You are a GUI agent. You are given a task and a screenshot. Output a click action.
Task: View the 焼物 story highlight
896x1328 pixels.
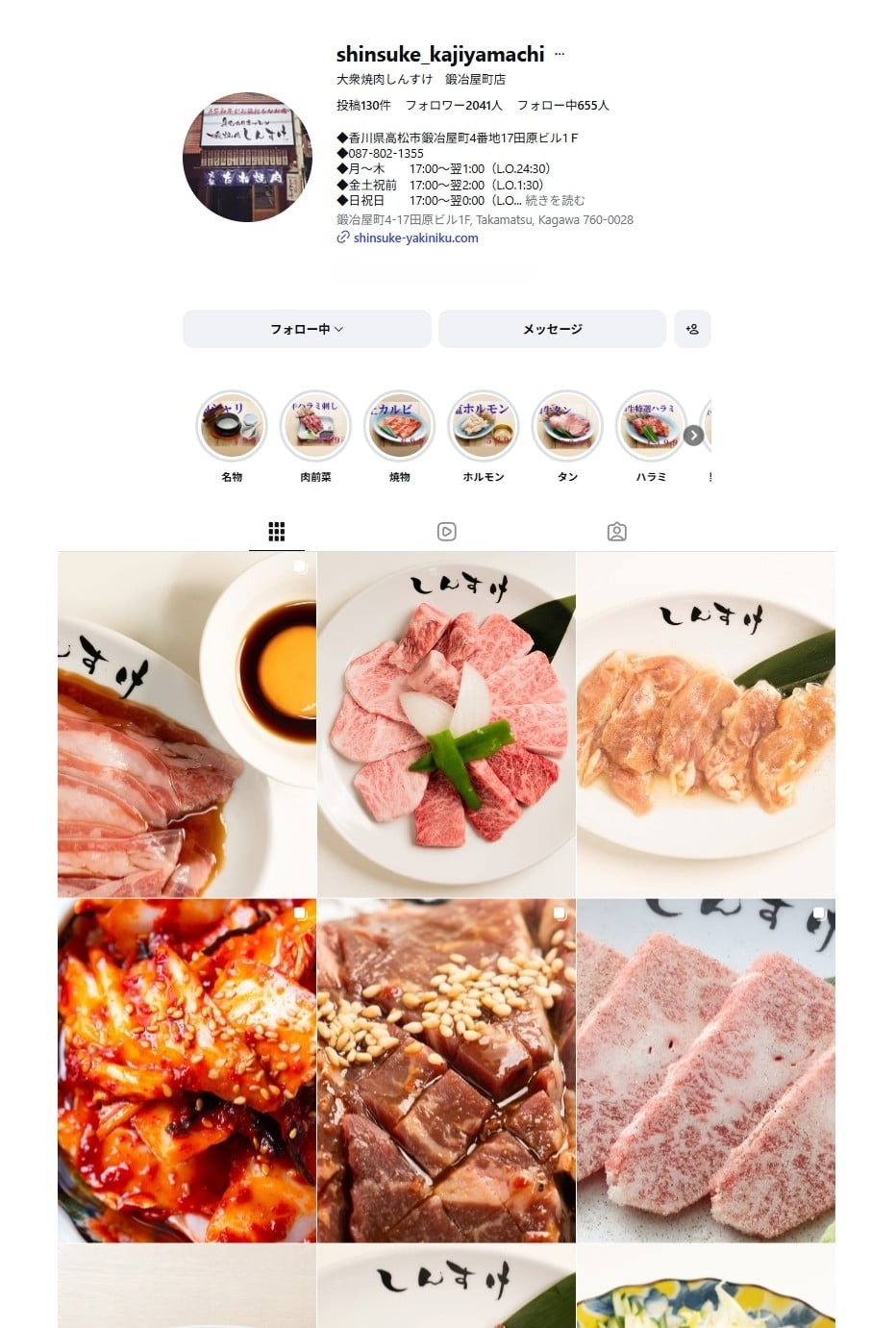[x=399, y=426]
